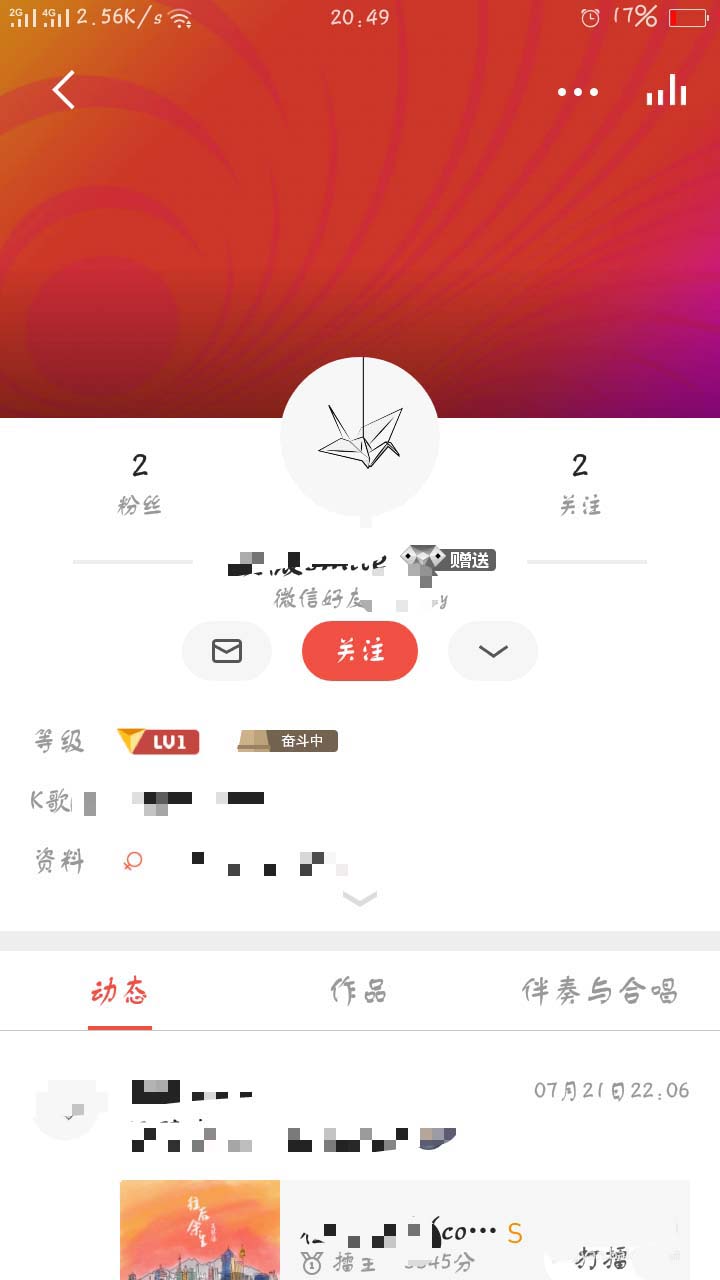Send a private message via envelope icon
The width and height of the screenshot is (720, 1280).
[x=227, y=651]
